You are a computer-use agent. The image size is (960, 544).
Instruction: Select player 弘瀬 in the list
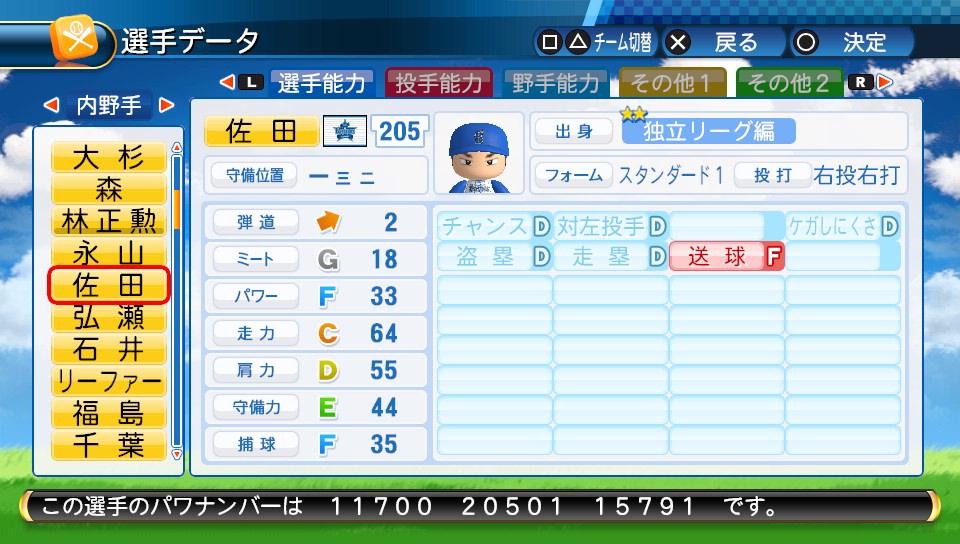pyautogui.click(x=108, y=318)
